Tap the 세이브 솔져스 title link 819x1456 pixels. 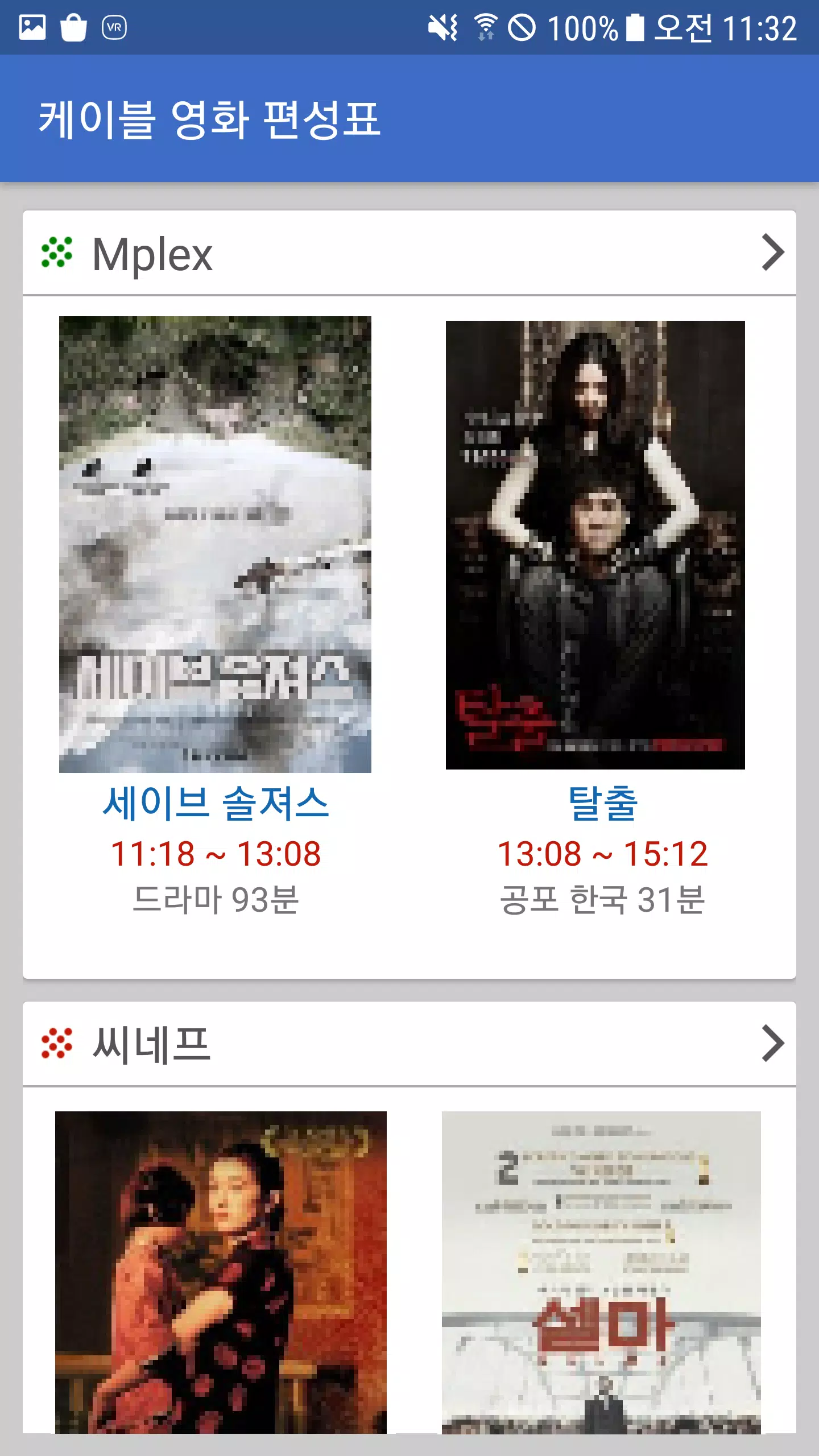[216, 803]
